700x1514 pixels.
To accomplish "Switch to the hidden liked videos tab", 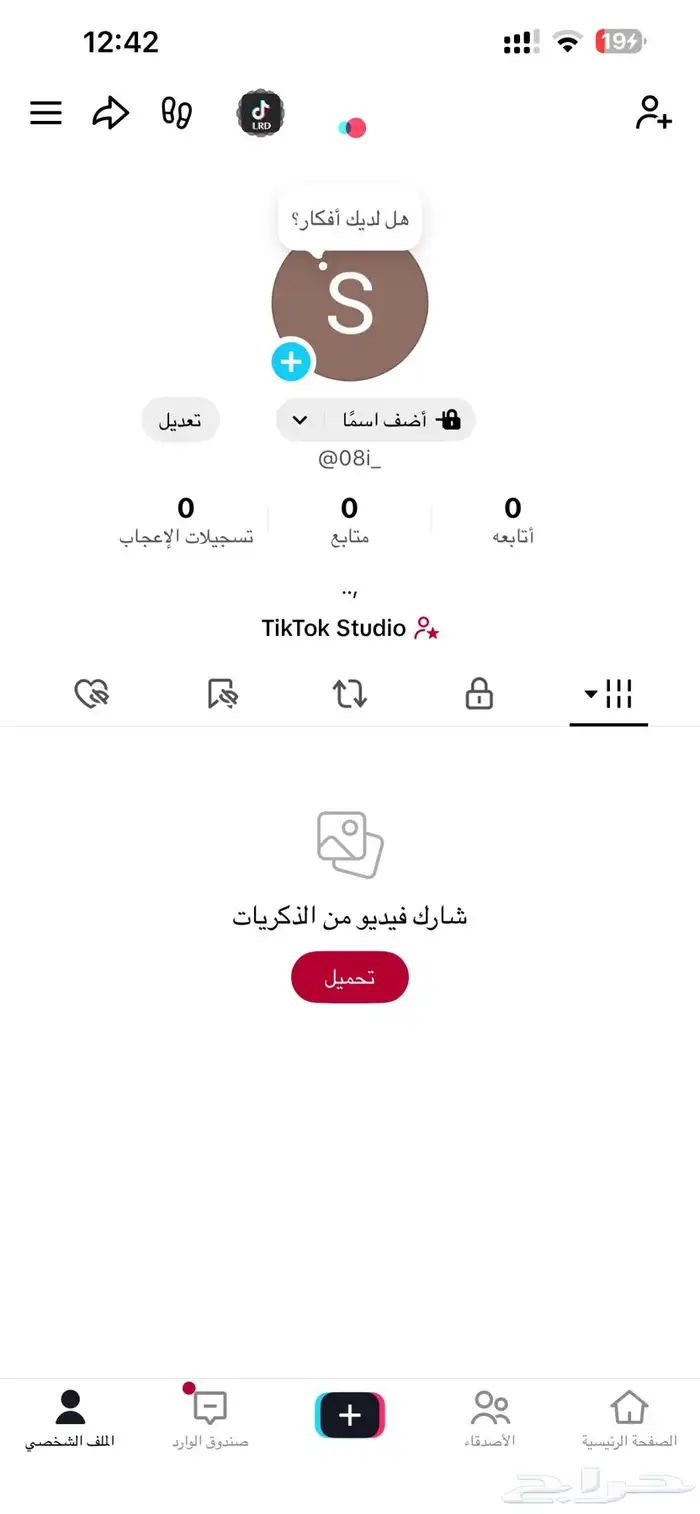I will point(92,693).
